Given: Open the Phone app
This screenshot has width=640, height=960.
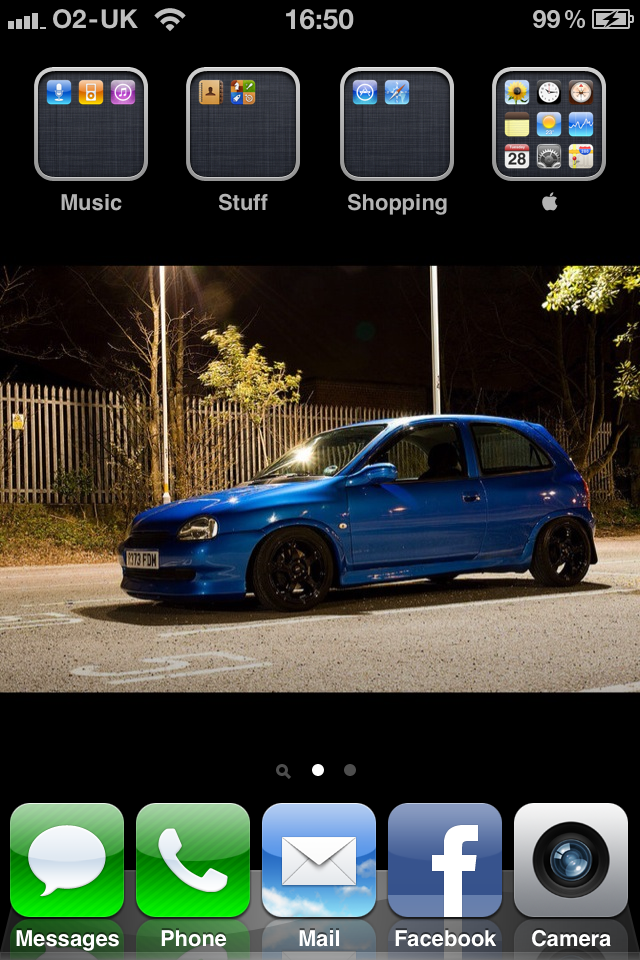Looking at the screenshot, I should 193,862.
